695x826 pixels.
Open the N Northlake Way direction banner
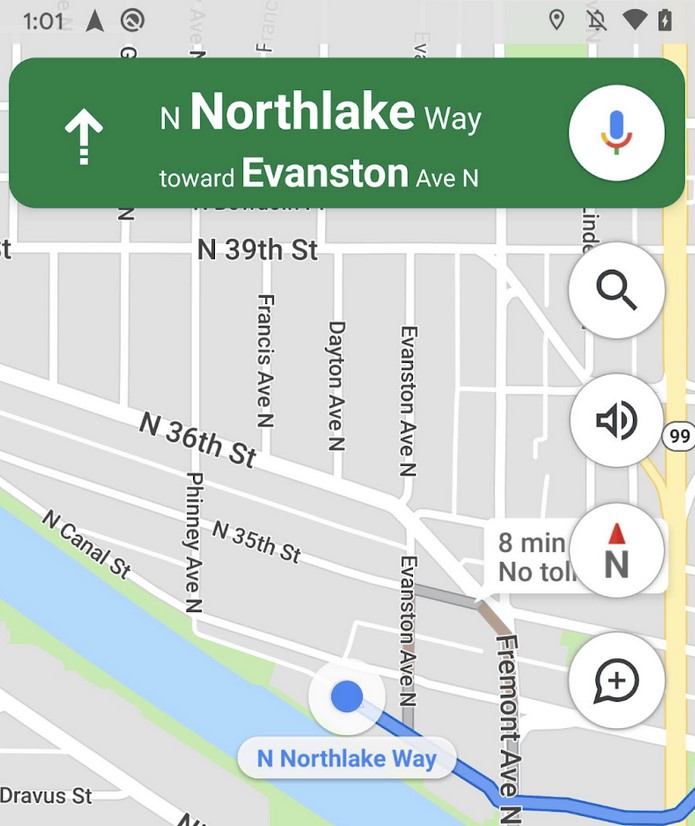tap(320, 135)
